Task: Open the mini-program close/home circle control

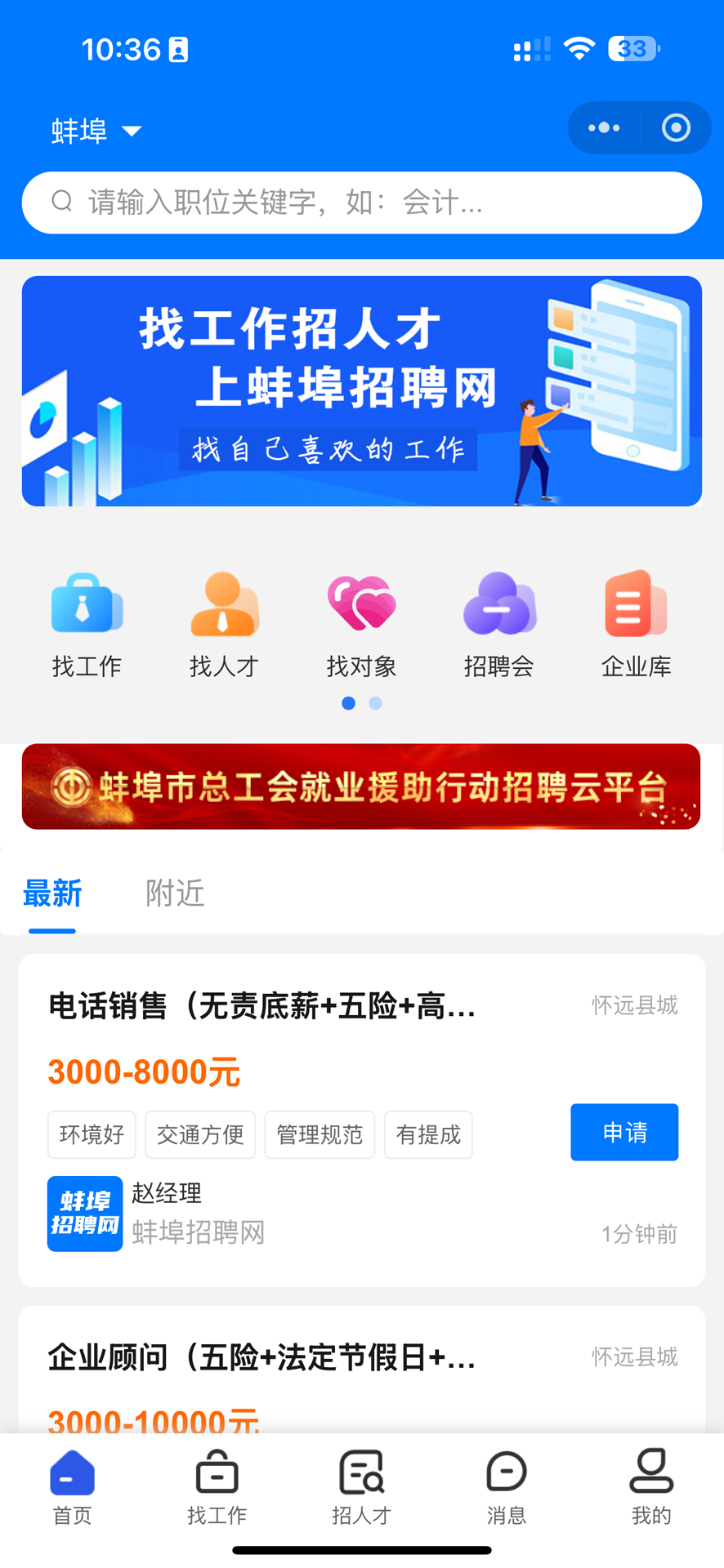Action: (675, 127)
